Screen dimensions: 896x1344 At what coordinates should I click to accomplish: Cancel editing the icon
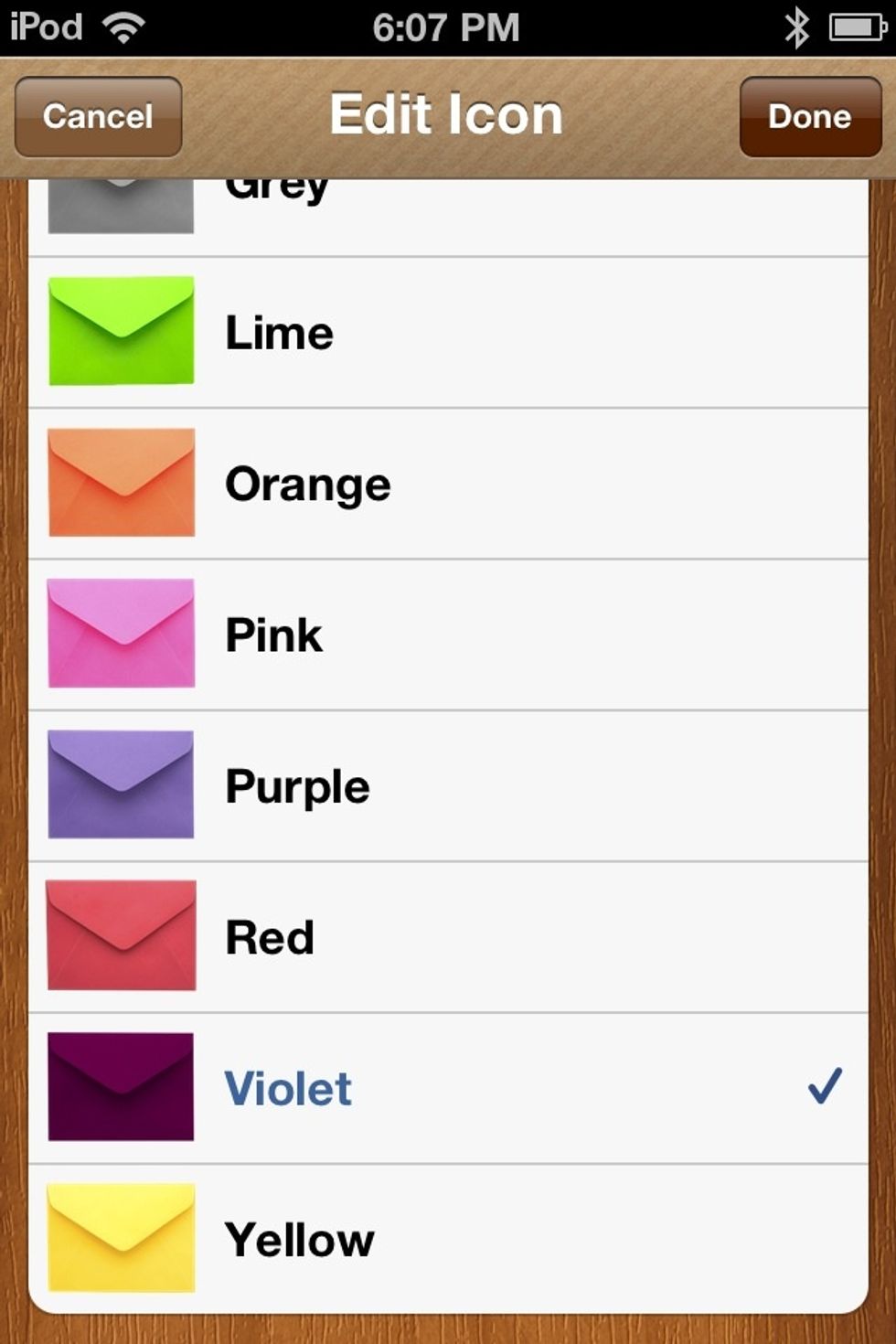[x=98, y=116]
